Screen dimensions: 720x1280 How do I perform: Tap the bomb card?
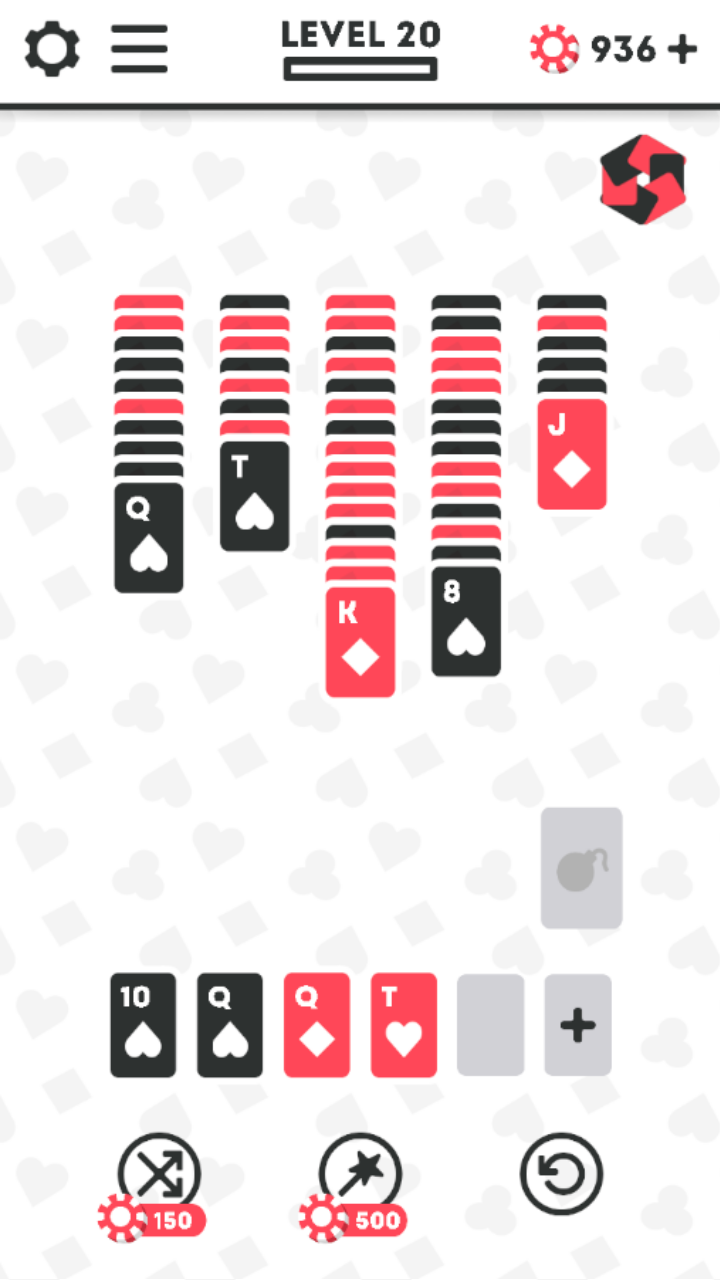581,868
